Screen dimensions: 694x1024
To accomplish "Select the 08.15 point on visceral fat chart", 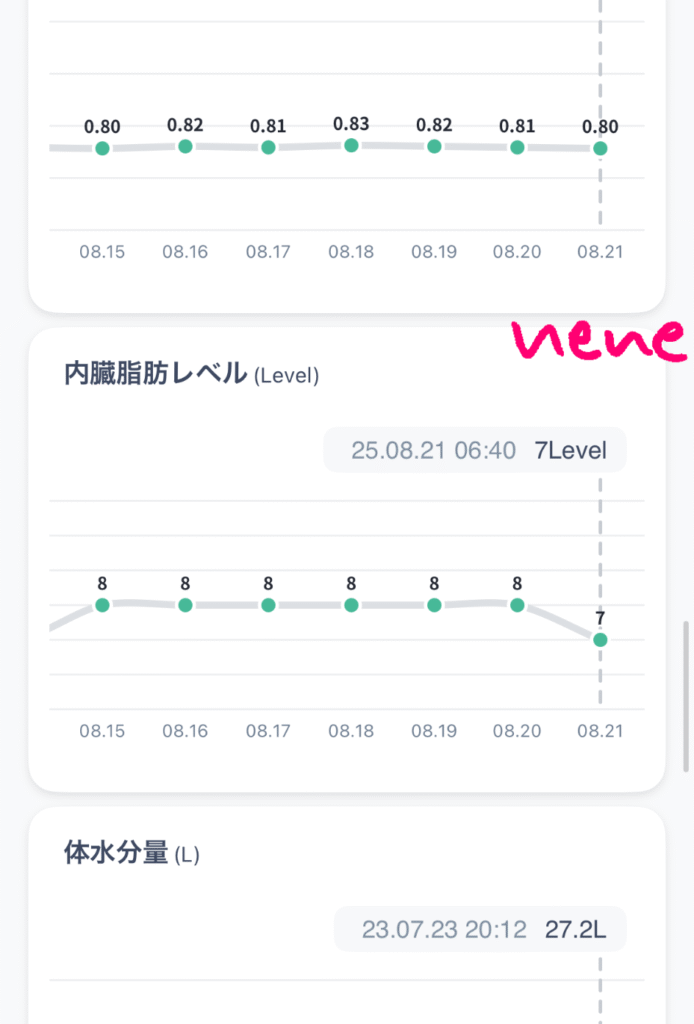I will click(102, 605).
